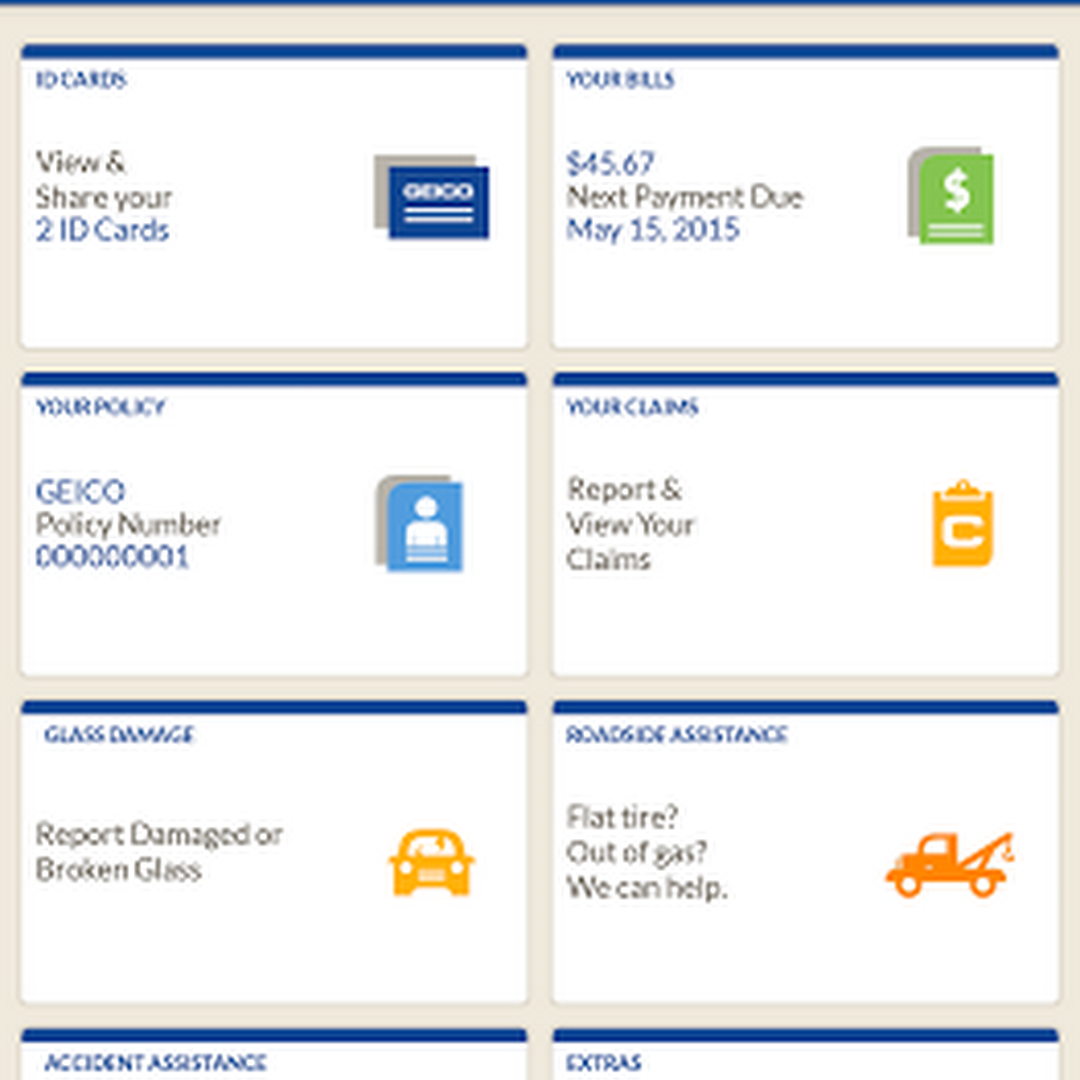Report broken glass via Glass Damage
The height and width of the screenshot is (1080, 1080).
coord(273,854)
